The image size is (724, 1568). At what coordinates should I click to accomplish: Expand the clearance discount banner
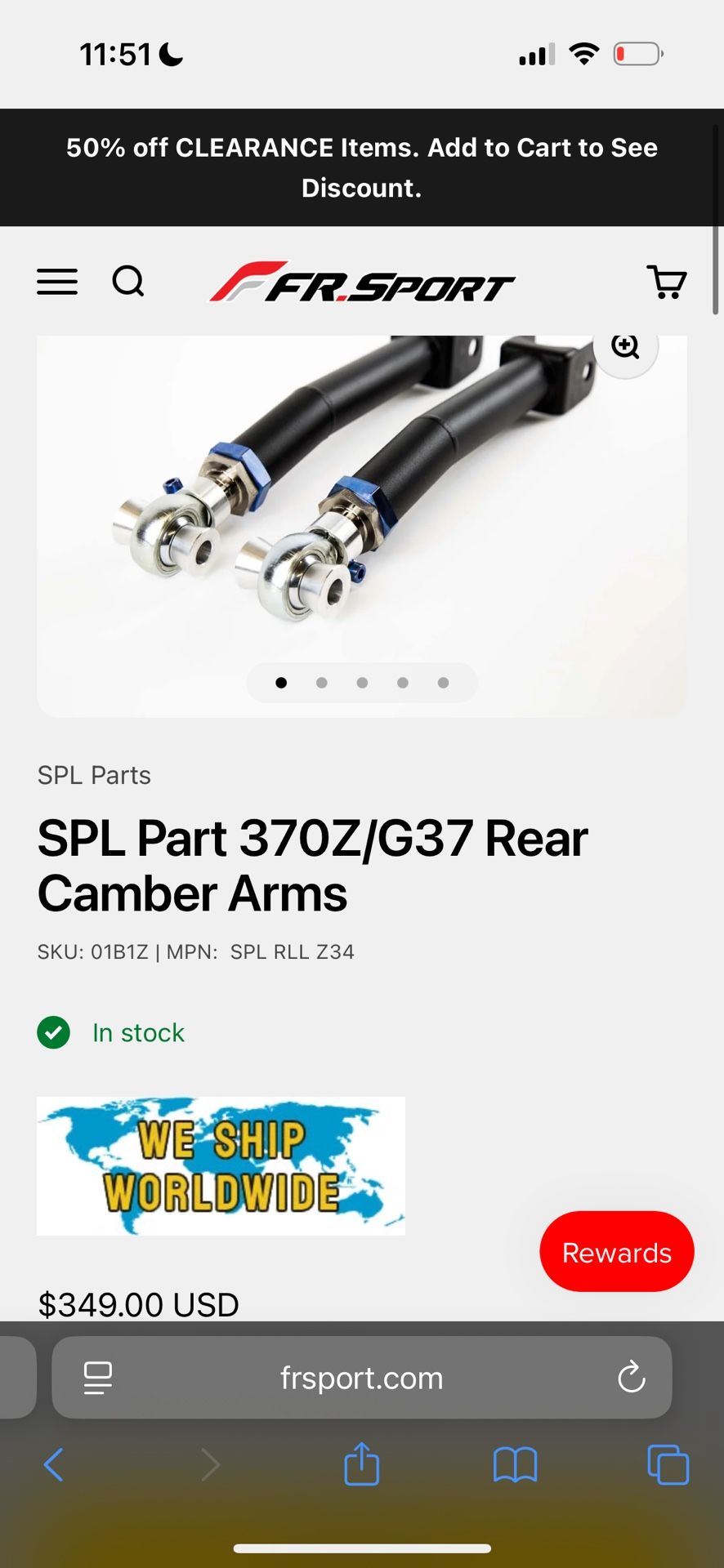[362, 167]
